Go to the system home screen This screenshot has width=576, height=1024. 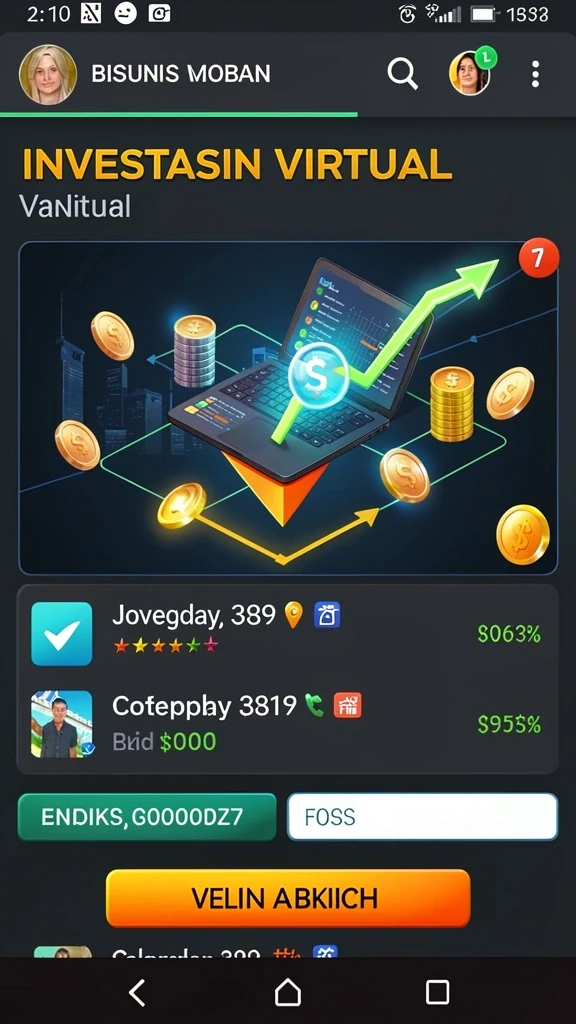288,993
